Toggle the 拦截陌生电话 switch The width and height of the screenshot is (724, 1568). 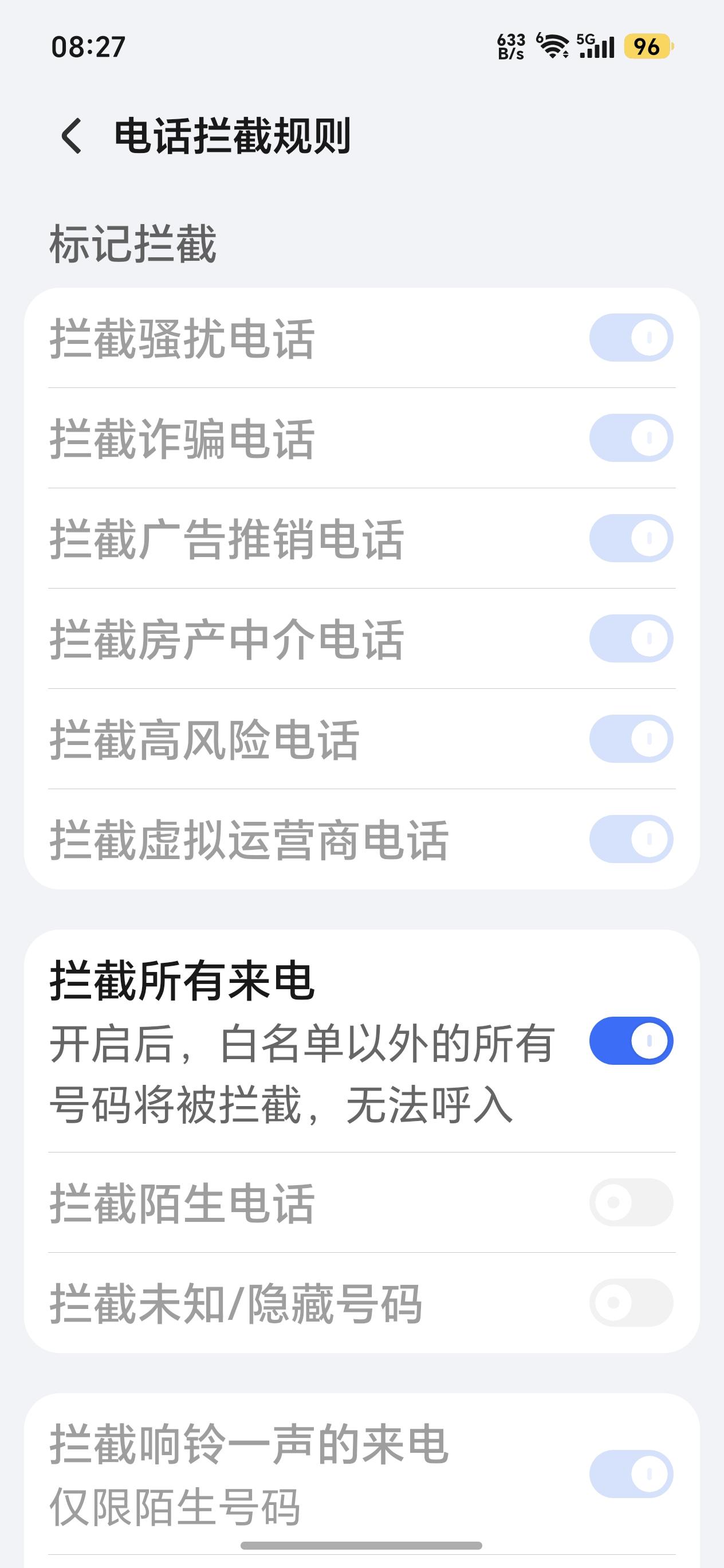click(x=632, y=1202)
